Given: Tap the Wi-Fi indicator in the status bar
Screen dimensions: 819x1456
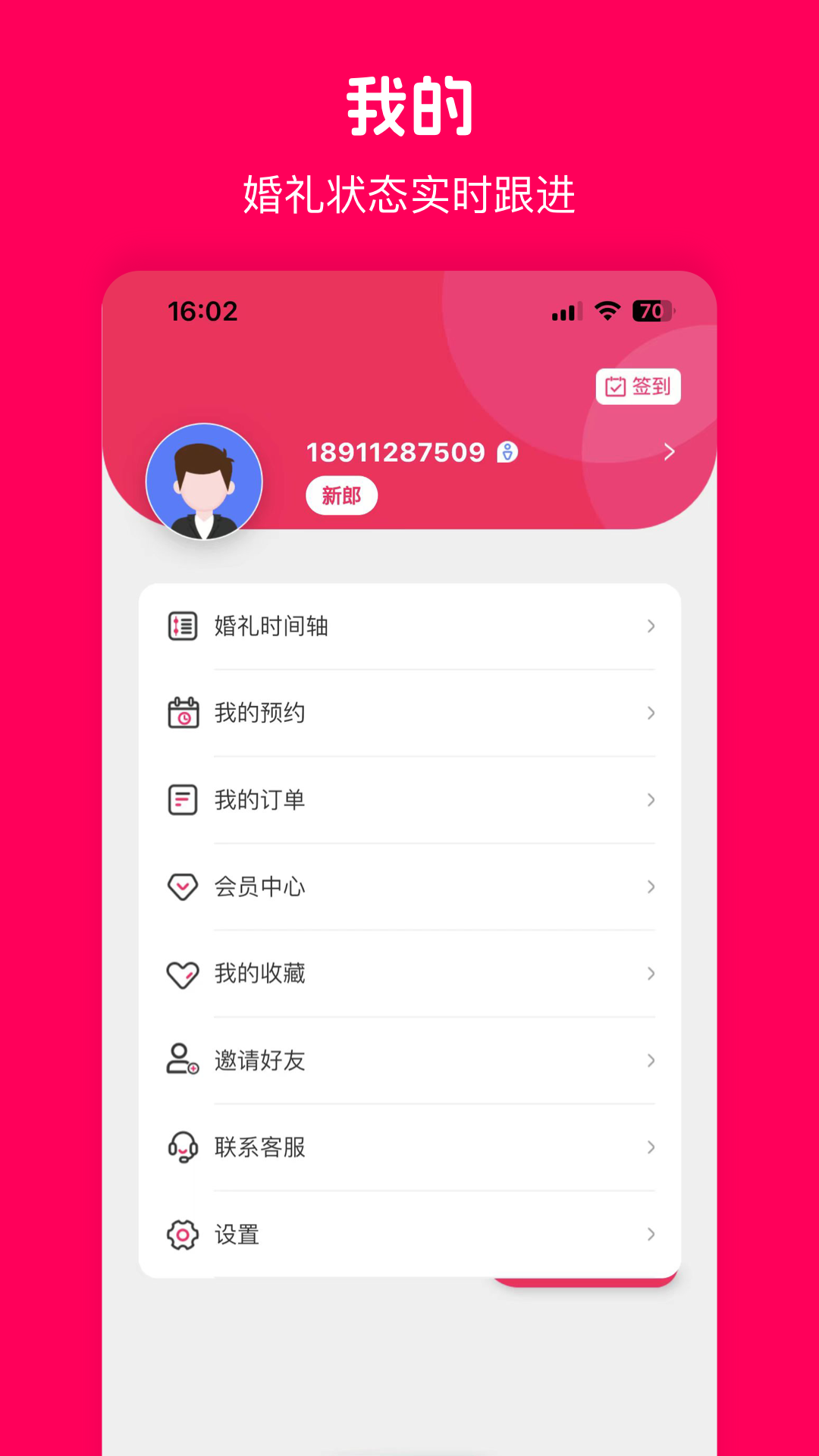Looking at the screenshot, I should tap(605, 311).
